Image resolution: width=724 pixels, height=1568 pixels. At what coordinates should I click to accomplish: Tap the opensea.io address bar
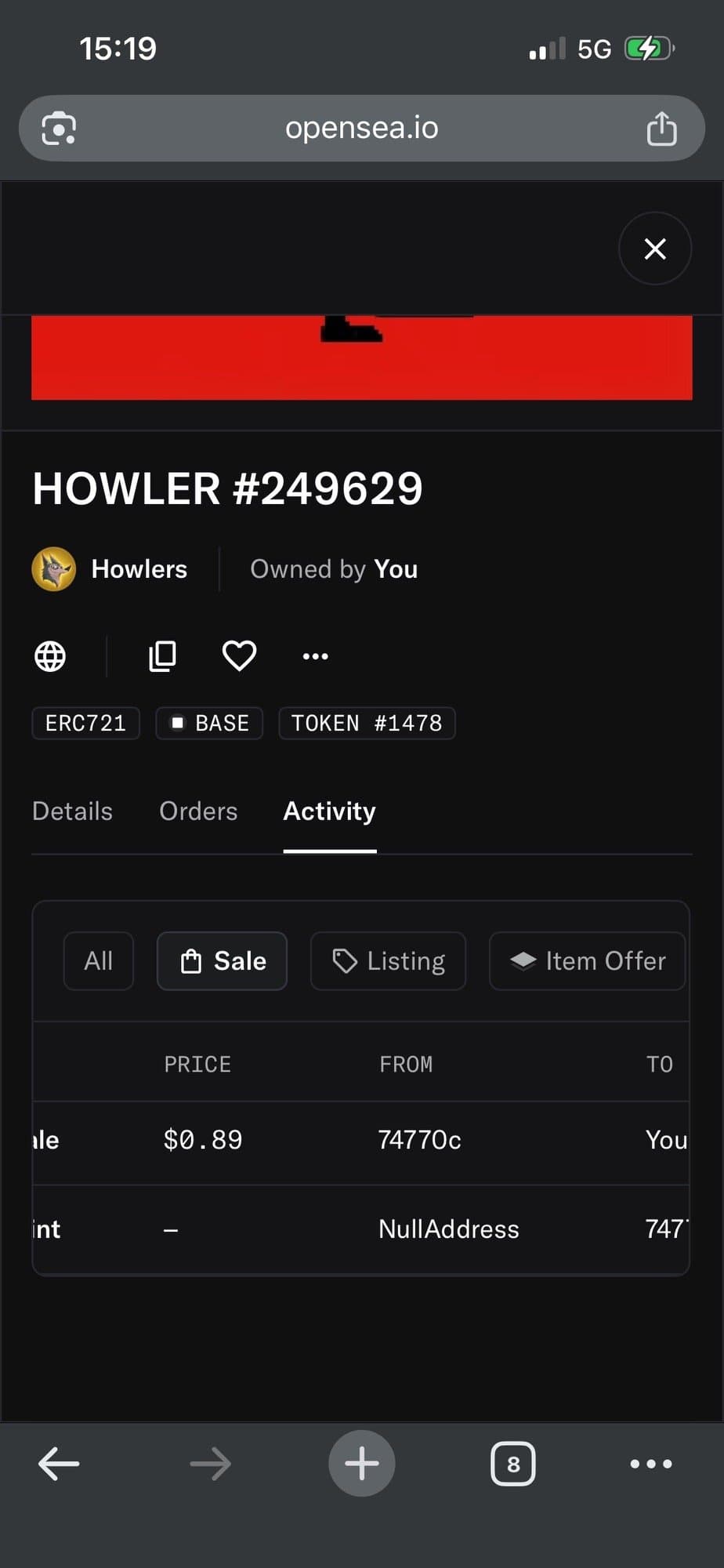point(361,128)
